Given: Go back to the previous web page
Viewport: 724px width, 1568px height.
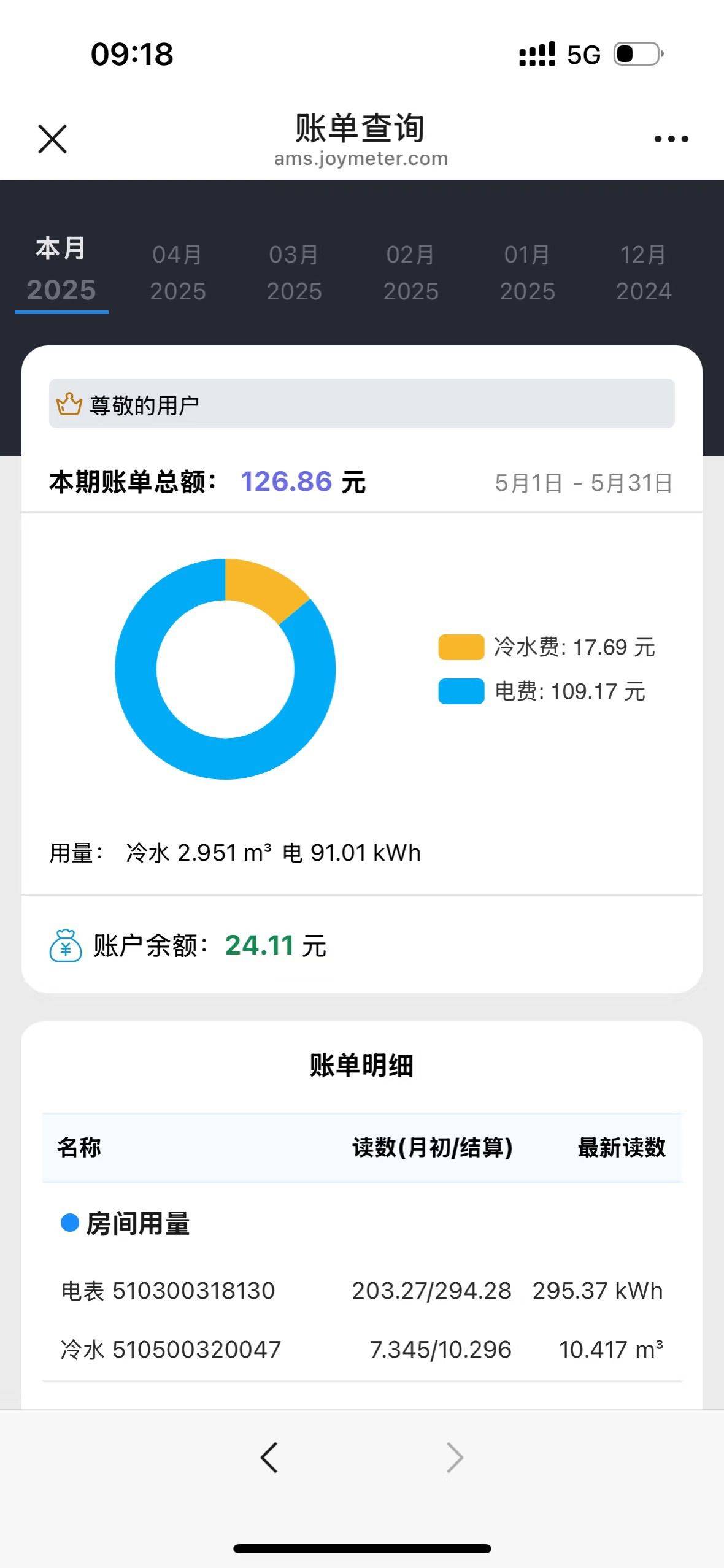Looking at the screenshot, I should click(x=269, y=1457).
